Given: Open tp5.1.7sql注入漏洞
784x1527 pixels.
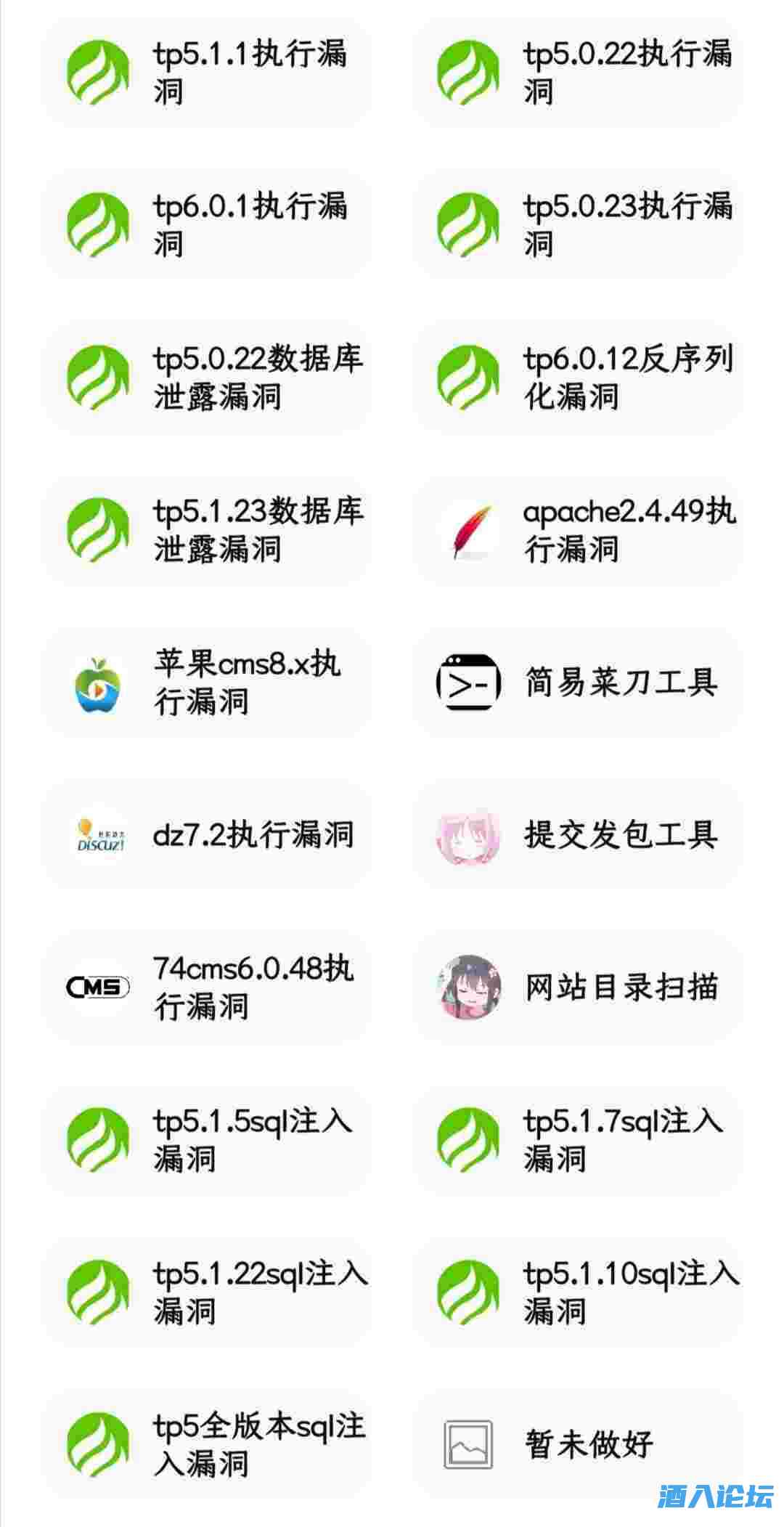Looking at the screenshot, I should pyautogui.click(x=578, y=1140).
